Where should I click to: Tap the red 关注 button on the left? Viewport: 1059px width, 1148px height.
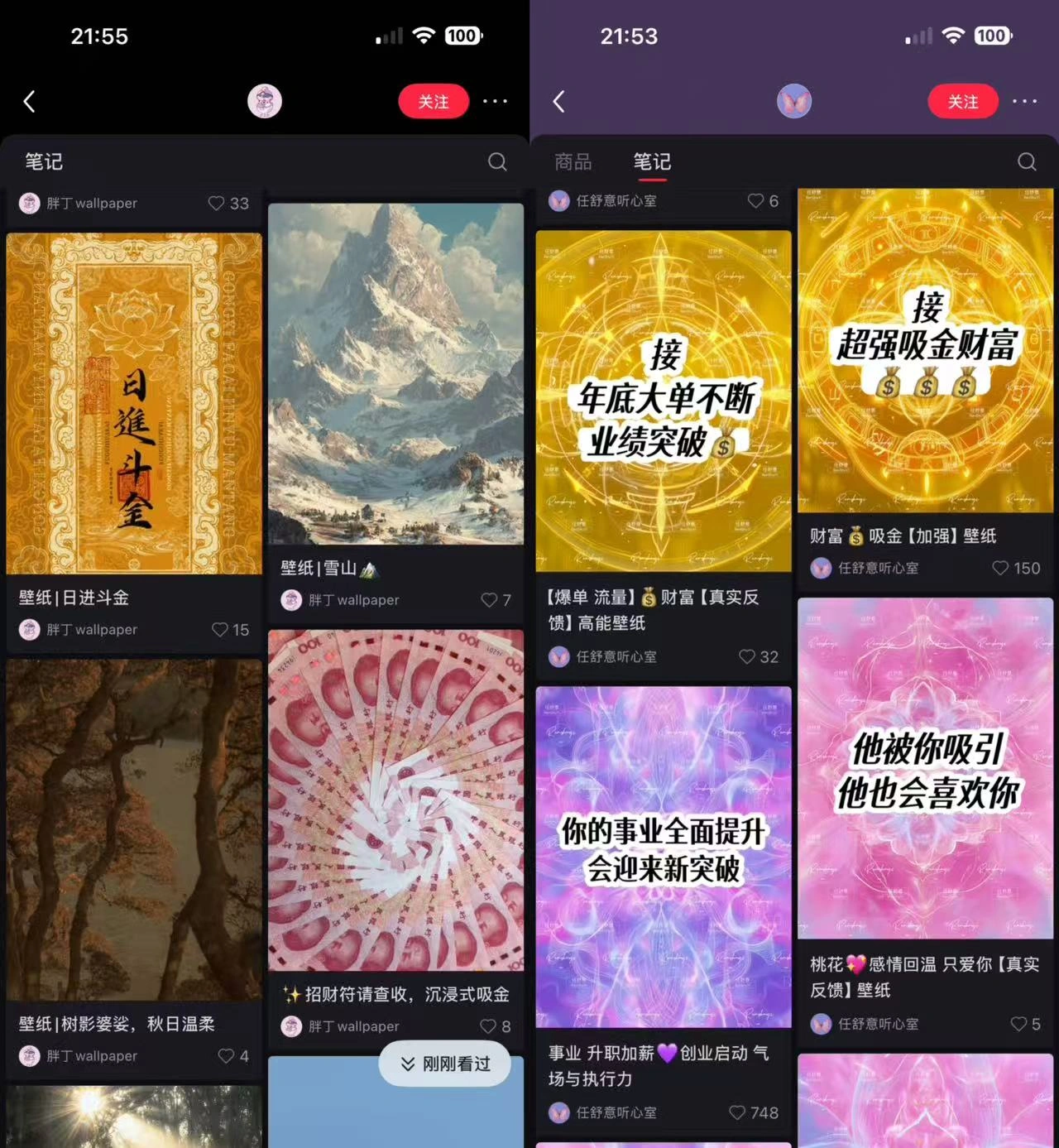point(433,101)
